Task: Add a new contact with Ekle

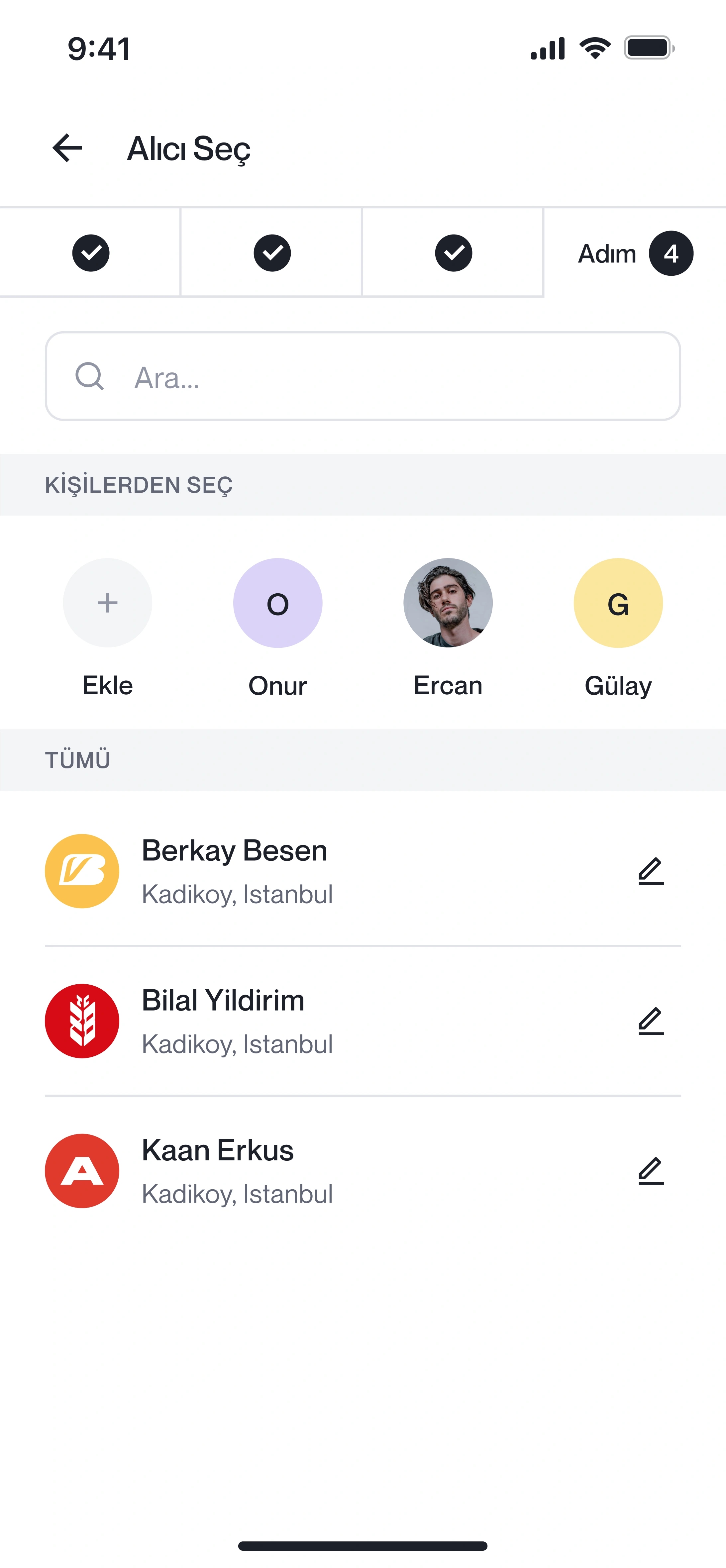Action: (107, 603)
